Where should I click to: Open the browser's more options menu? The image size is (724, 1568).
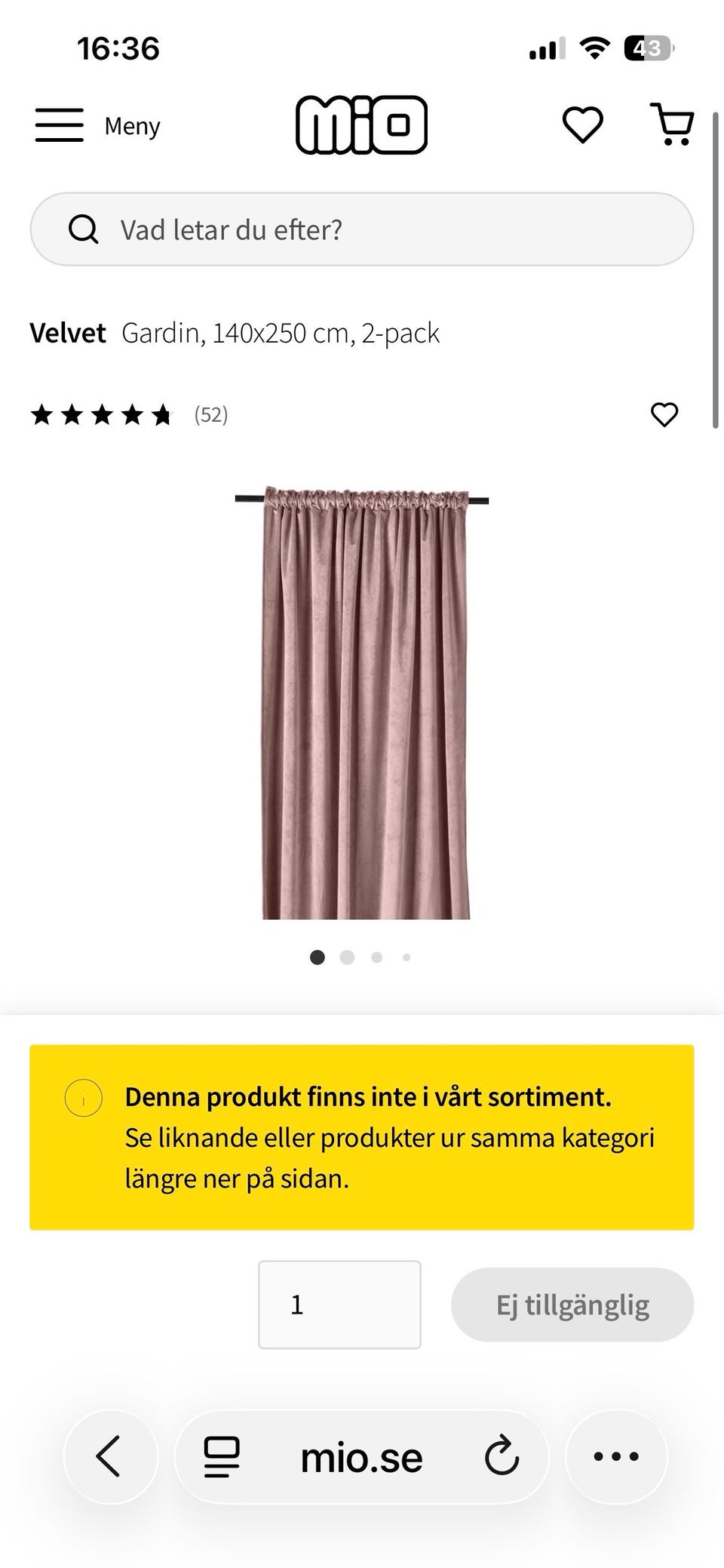point(616,1456)
